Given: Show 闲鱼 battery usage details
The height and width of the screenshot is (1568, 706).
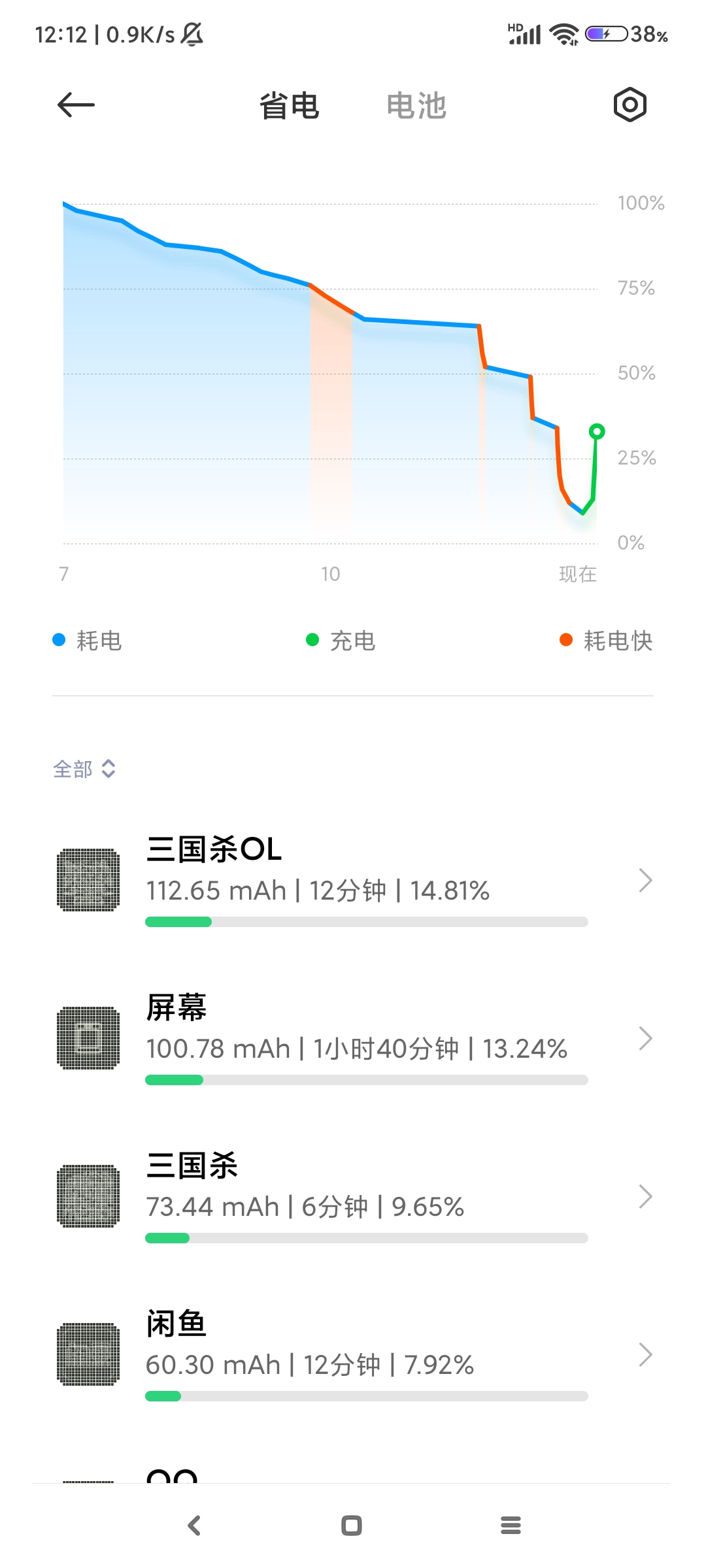Looking at the screenshot, I should click(x=353, y=1354).
